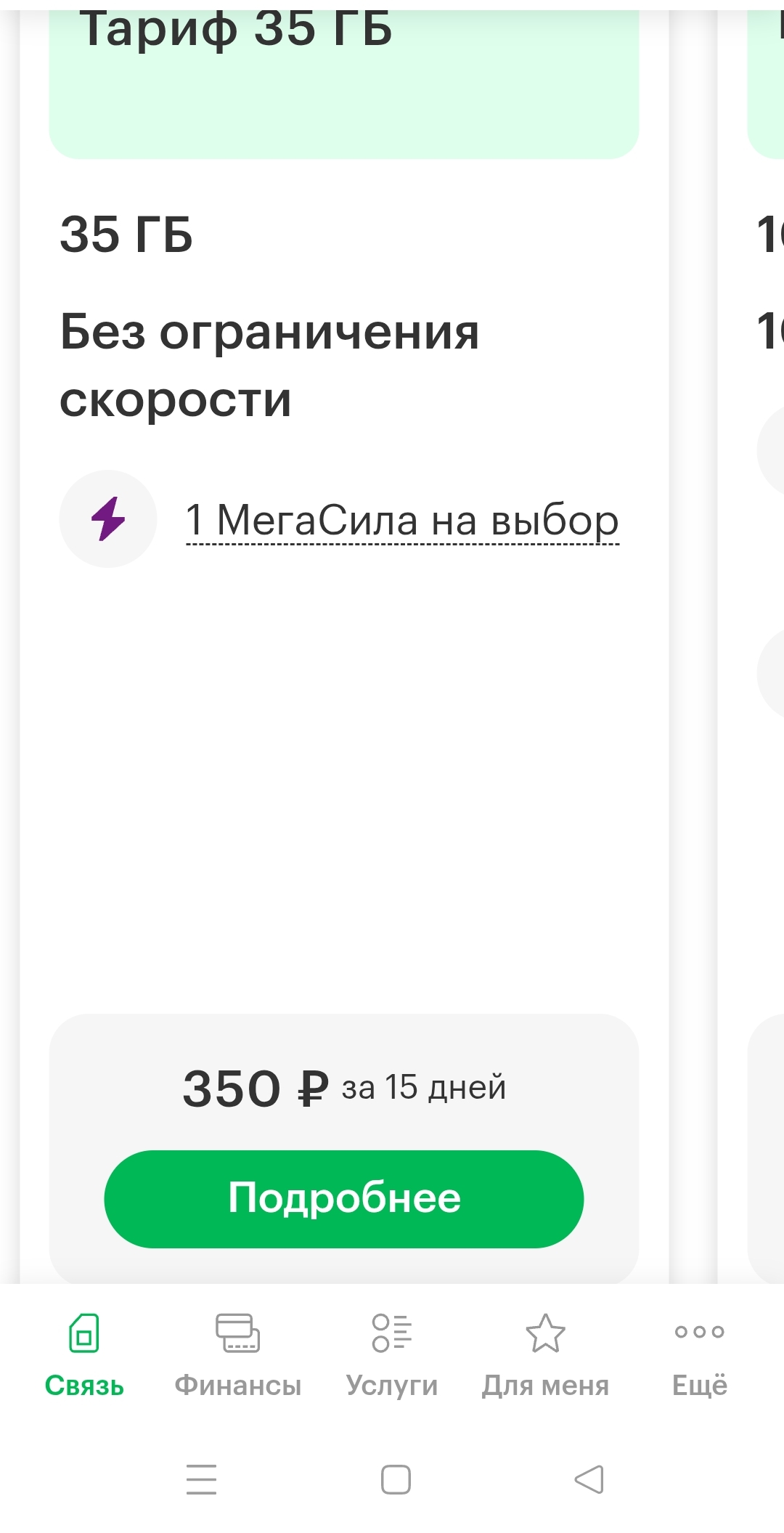784x1533 pixels.
Task: Go to the Для меня tab
Action: (x=545, y=1355)
